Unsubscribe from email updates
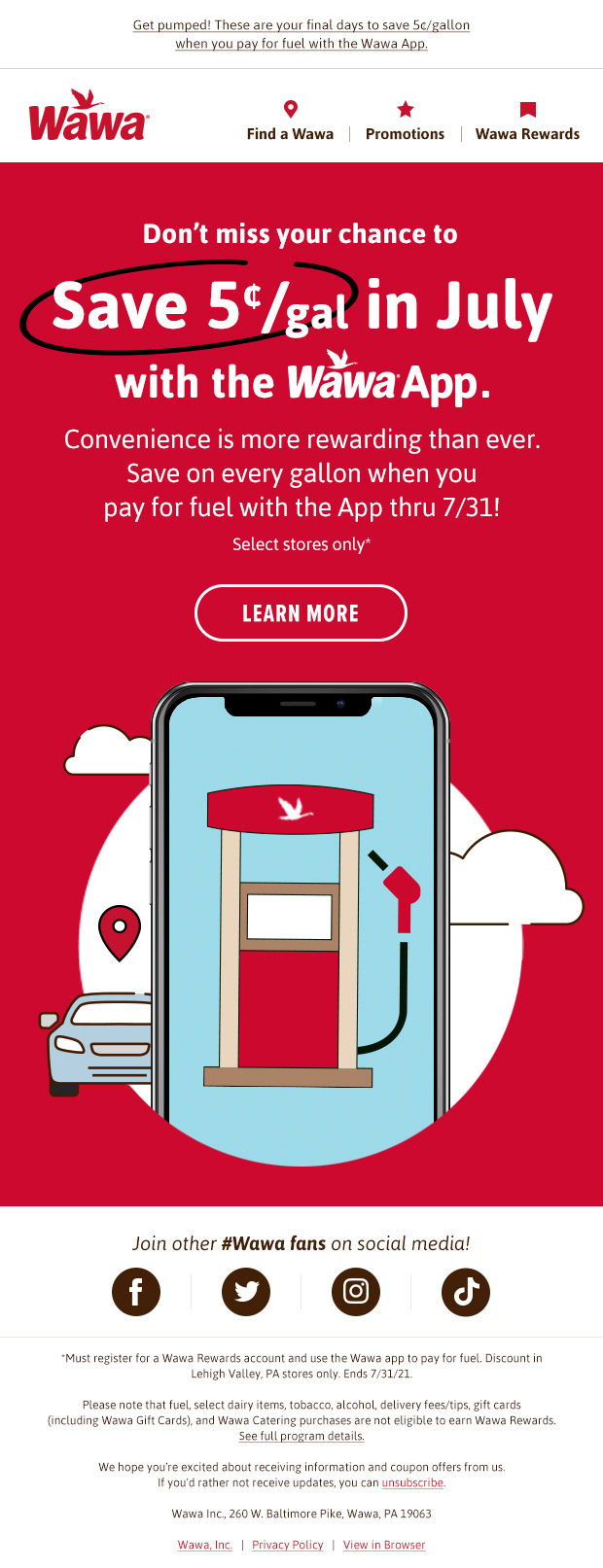Image resolution: width=603 pixels, height=1568 pixels. click(x=412, y=1482)
